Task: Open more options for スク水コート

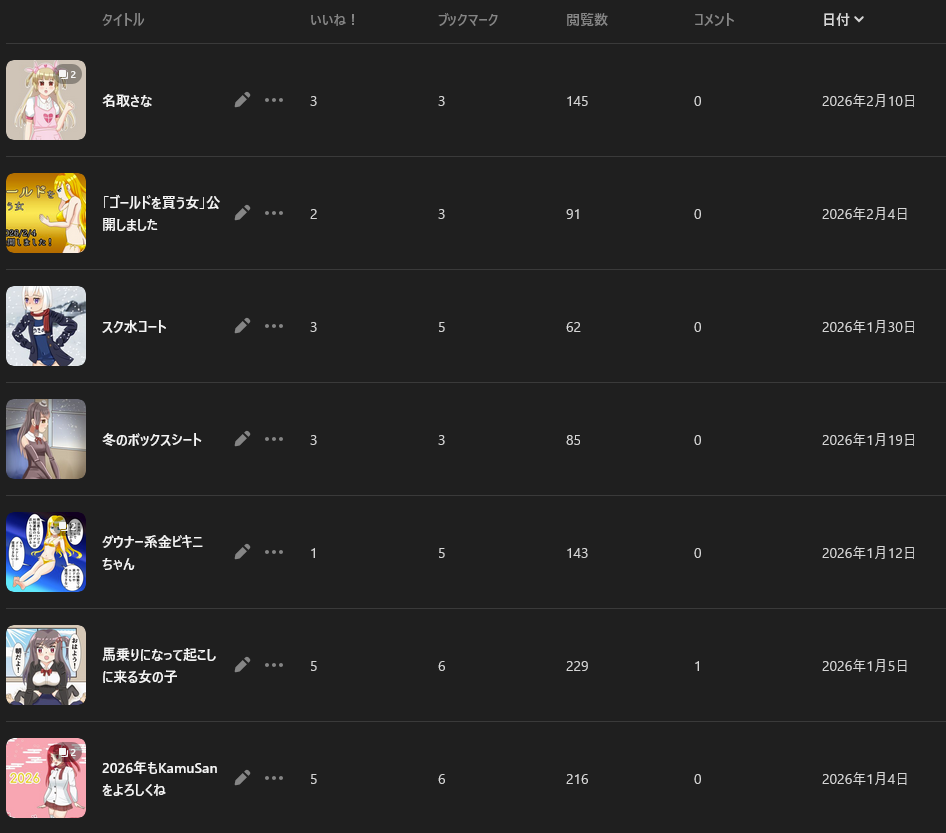Action: pyautogui.click(x=274, y=326)
